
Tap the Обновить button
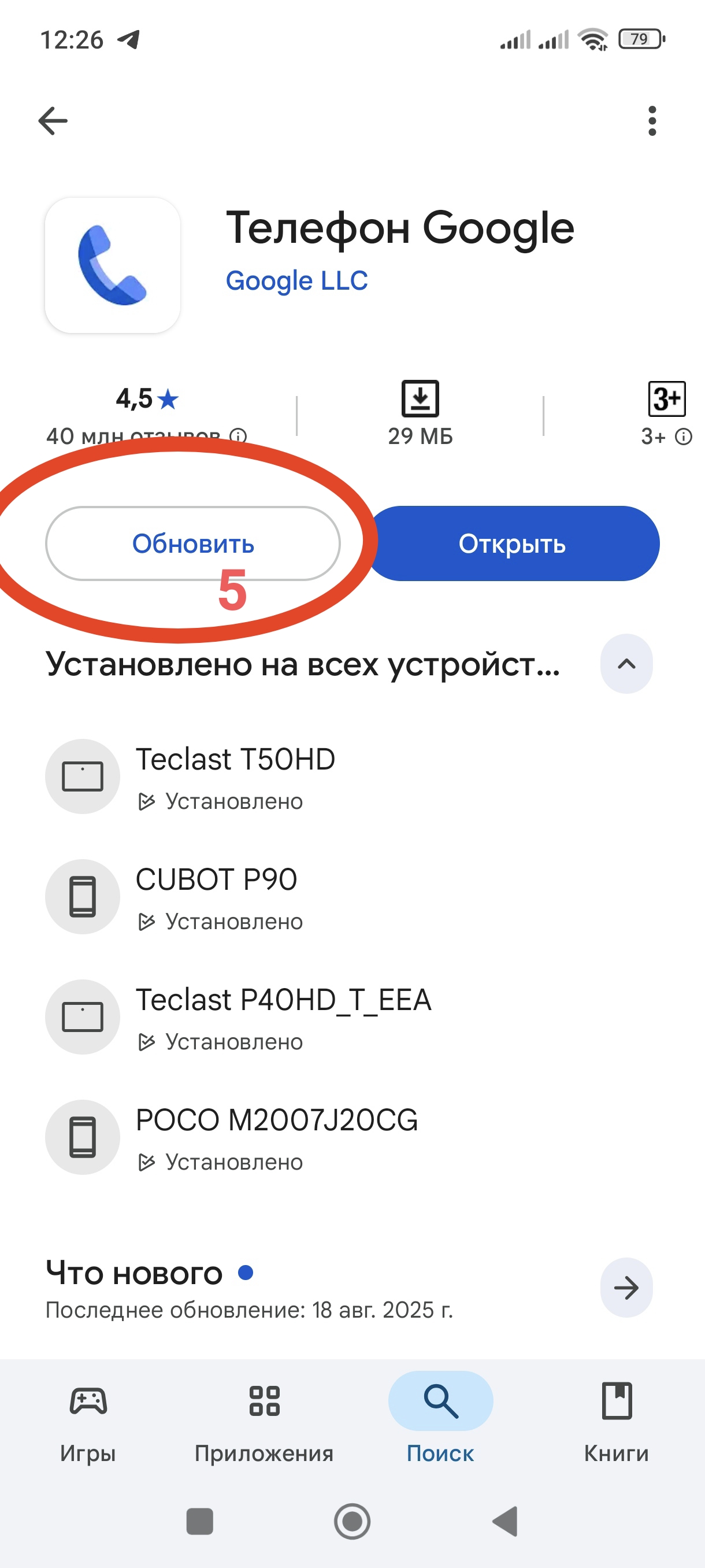[x=193, y=543]
